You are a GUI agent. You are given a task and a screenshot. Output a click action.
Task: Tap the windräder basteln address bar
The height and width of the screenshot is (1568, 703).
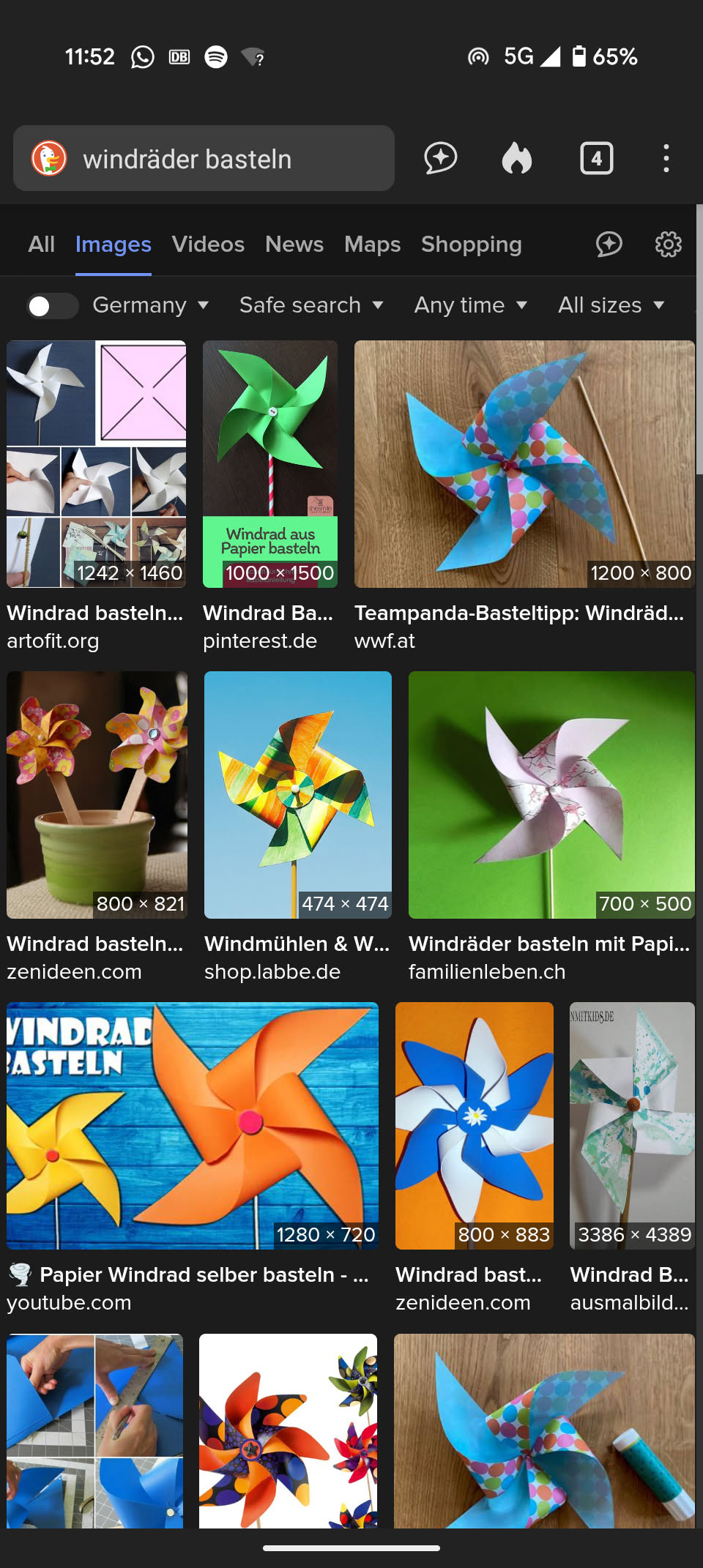point(220,159)
